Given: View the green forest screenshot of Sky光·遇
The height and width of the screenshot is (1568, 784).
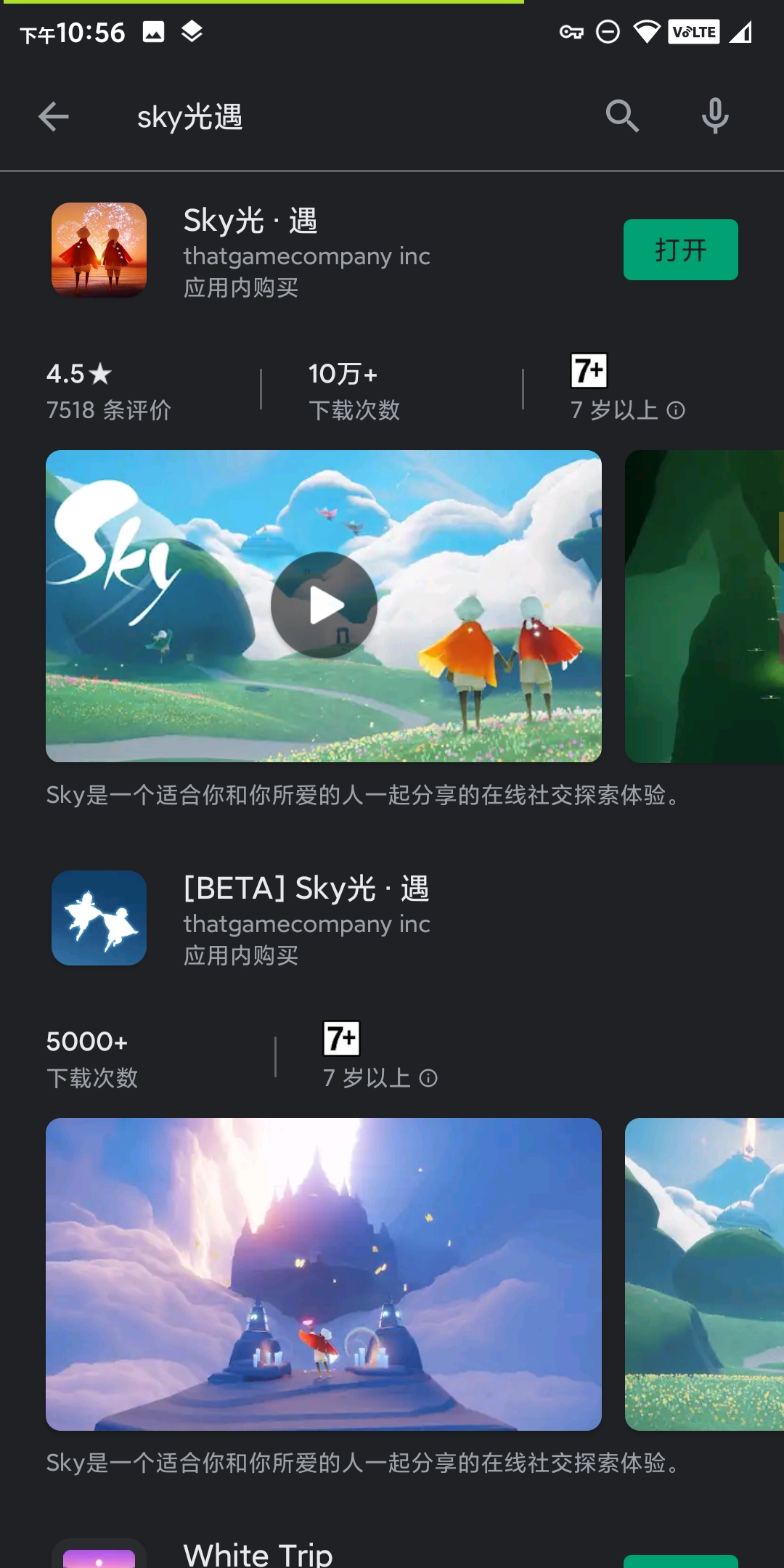Looking at the screenshot, I should coord(704,606).
